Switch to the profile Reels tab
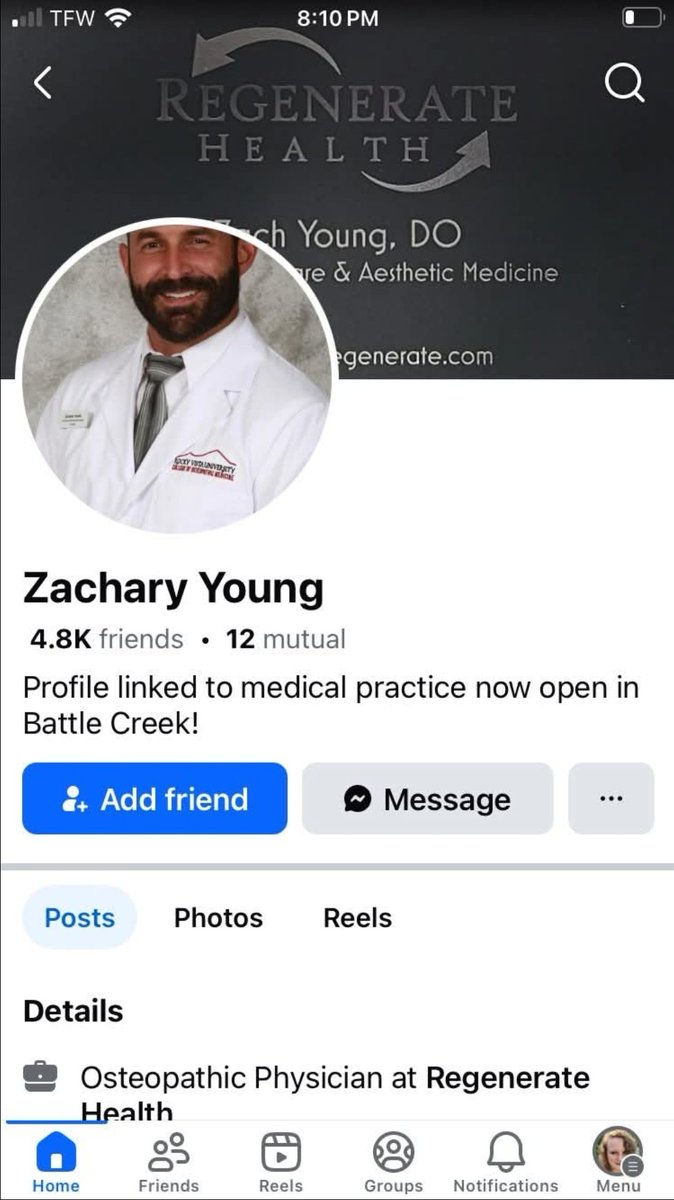The width and height of the screenshot is (674, 1200). coord(357,917)
